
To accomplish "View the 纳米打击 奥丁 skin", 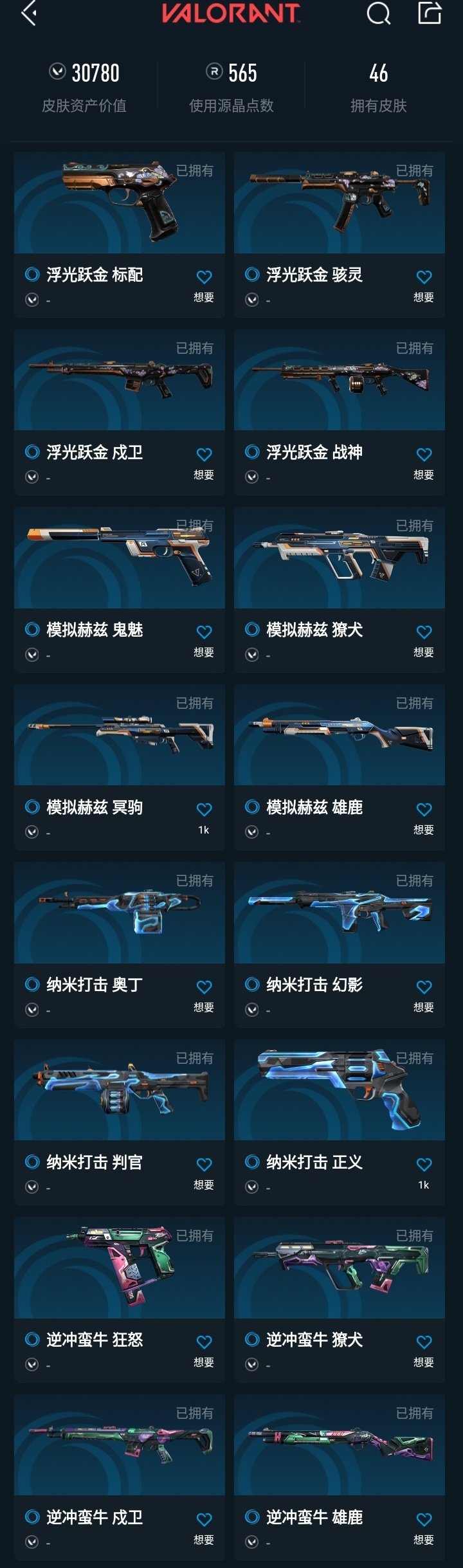I will tap(119, 913).
